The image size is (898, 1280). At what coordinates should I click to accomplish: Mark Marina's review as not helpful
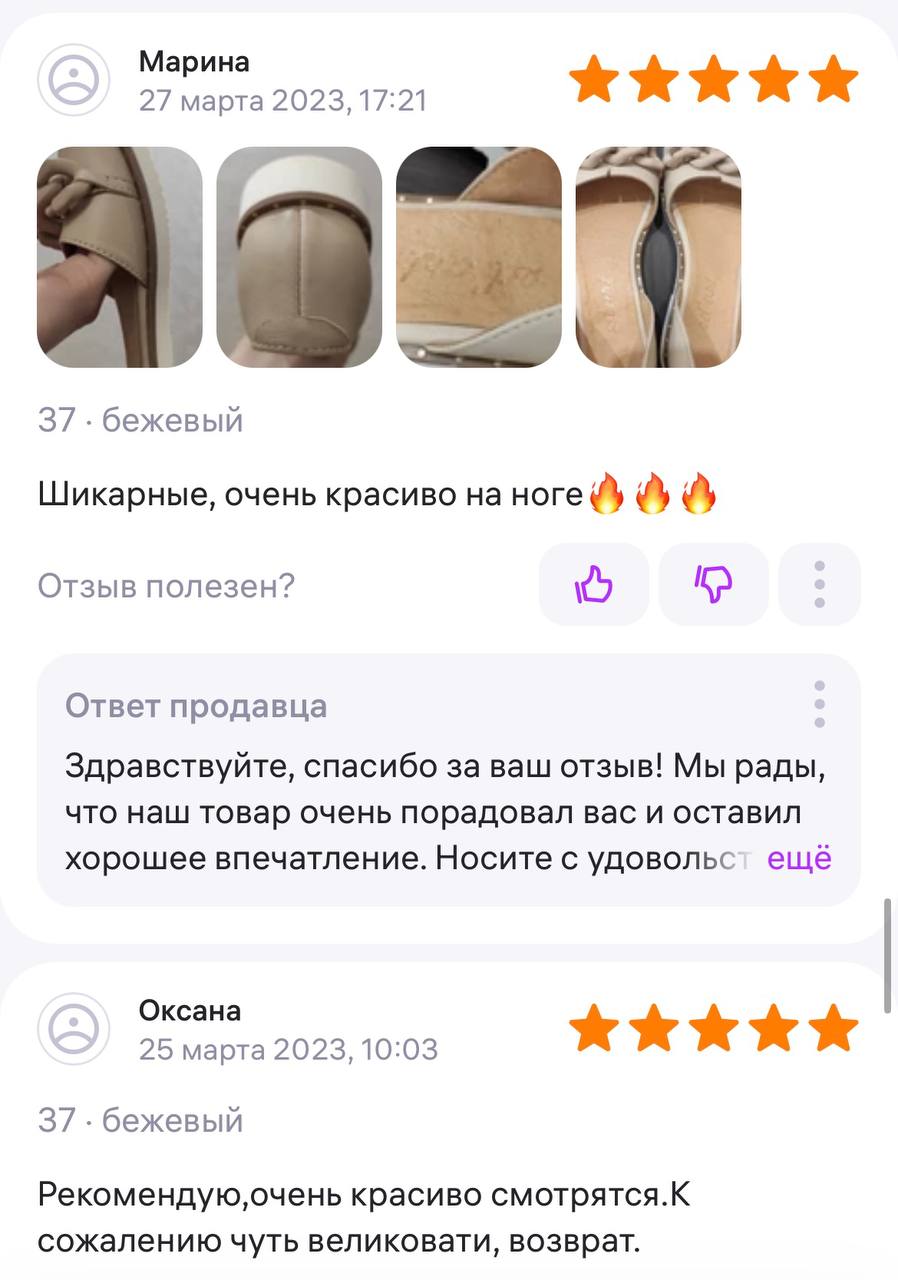(x=714, y=584)
